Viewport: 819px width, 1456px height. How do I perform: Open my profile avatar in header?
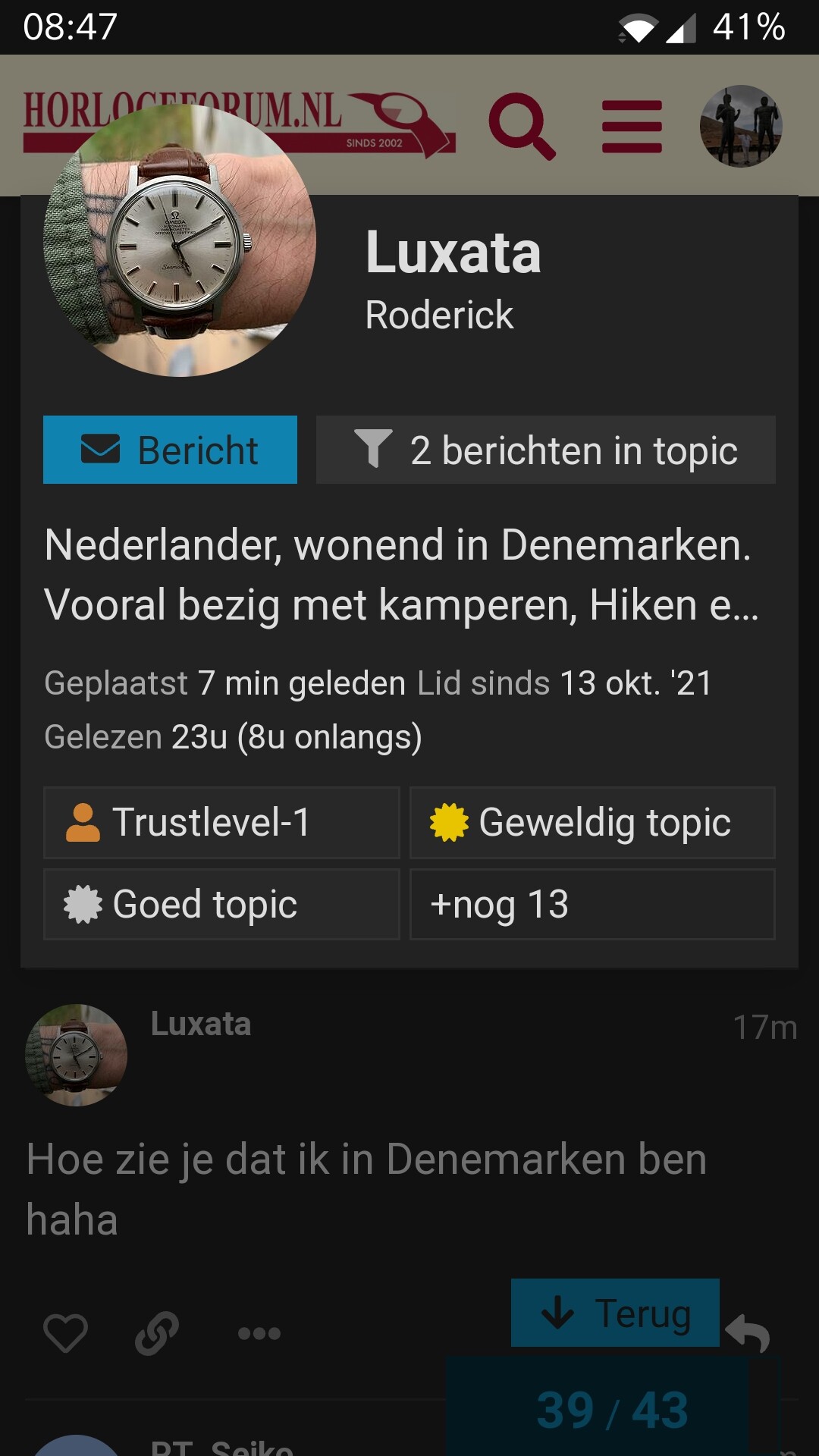coord(741,126)
